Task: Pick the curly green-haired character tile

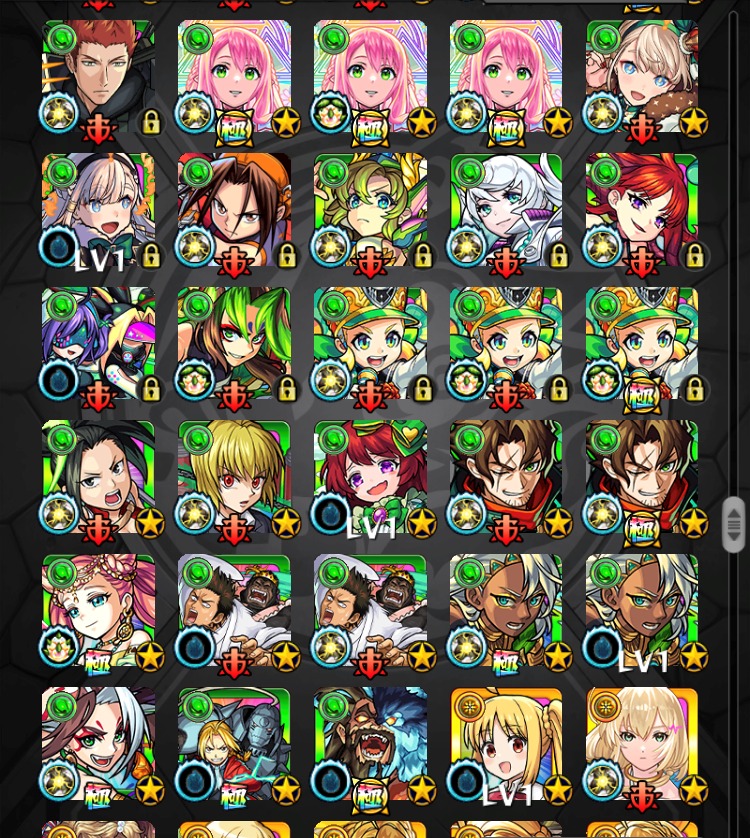Action: 370,211
